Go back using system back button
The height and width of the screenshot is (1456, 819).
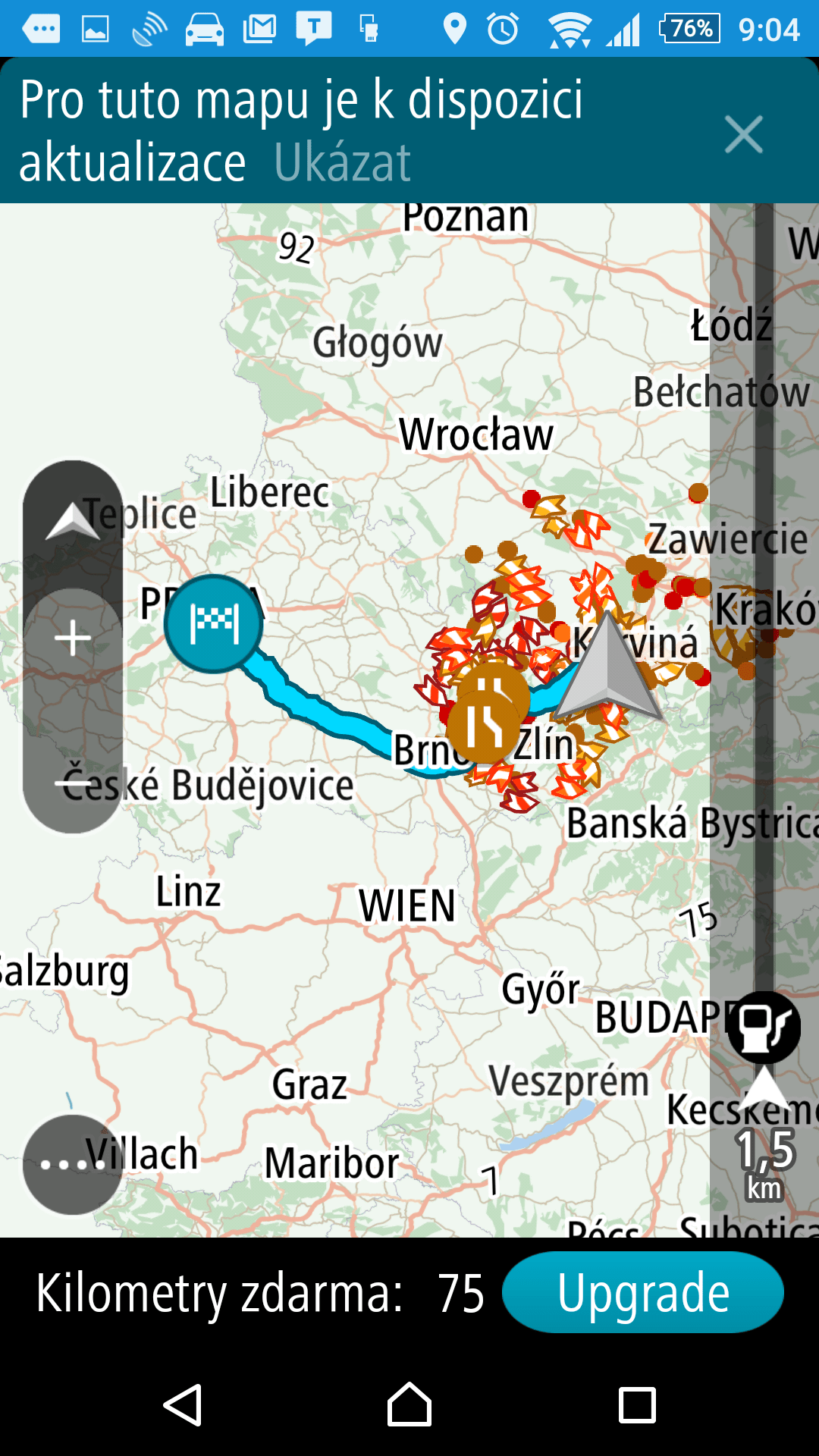click(183, 1405)
